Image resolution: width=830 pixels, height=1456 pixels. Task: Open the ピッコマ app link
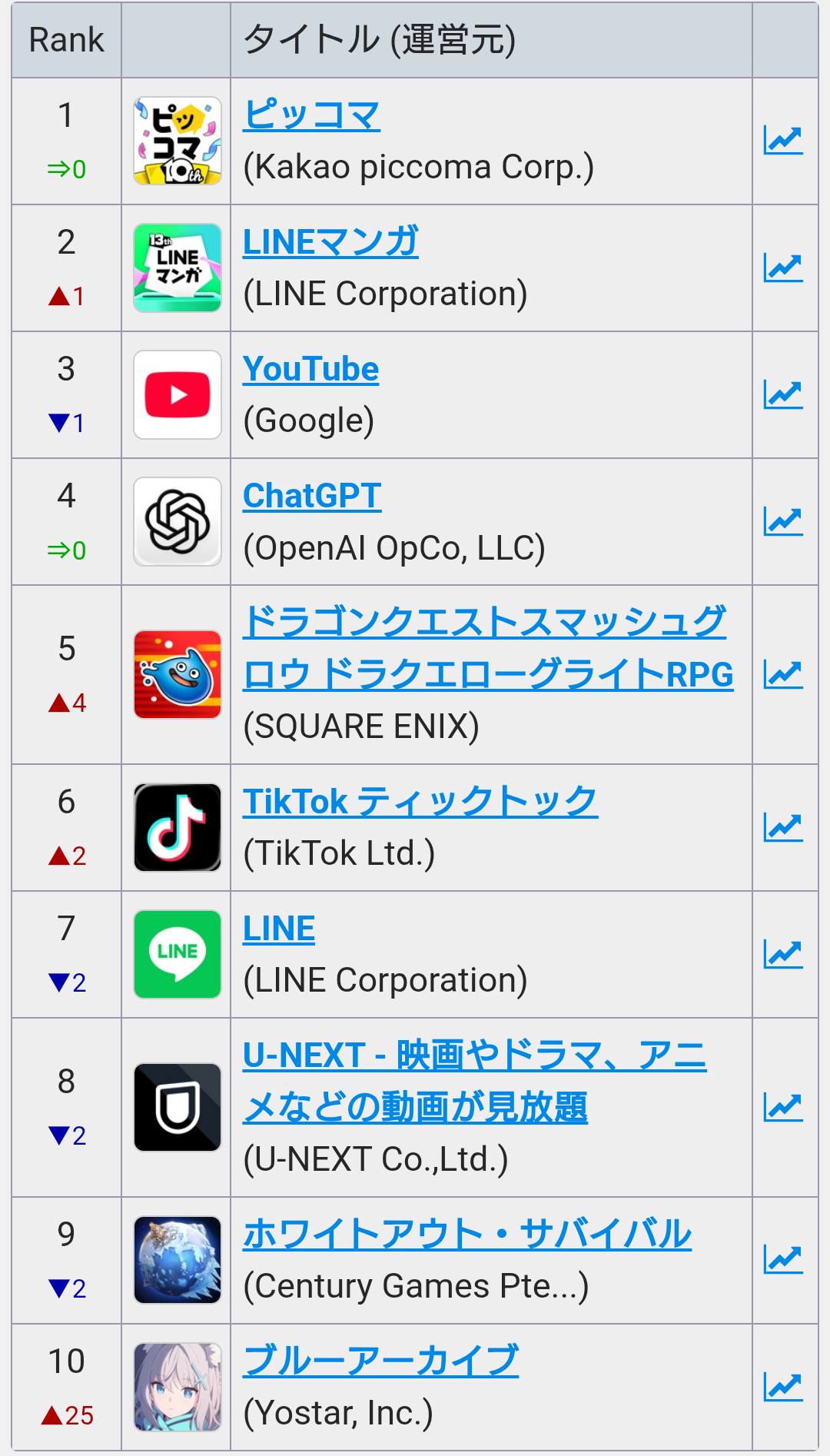click(x=311, y=115)
